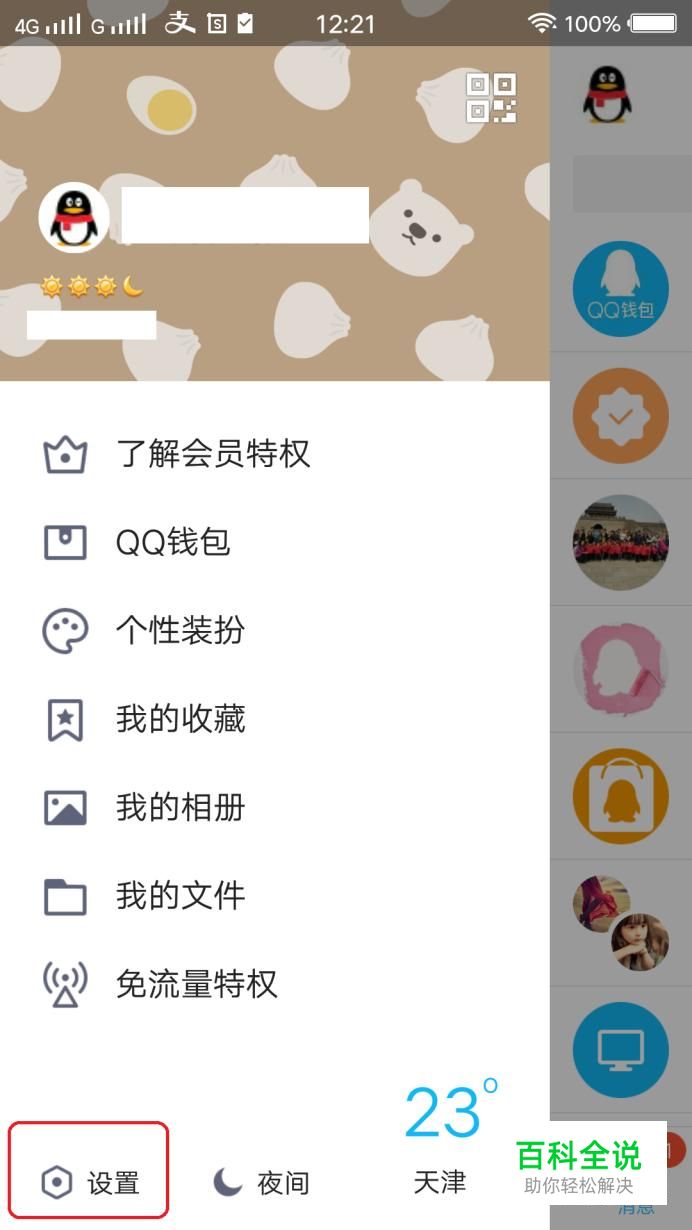Open 了解会员特权

275,454
